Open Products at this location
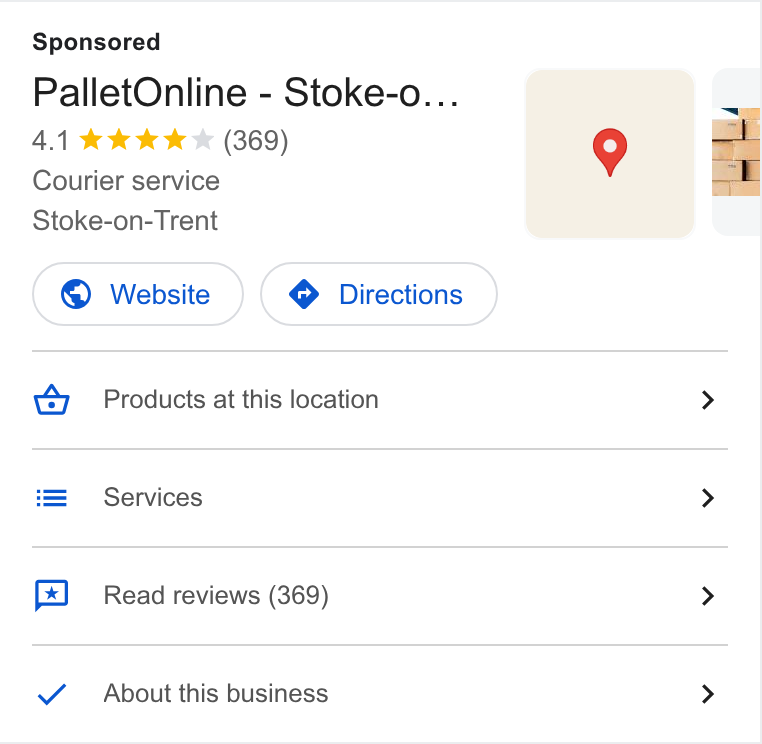This screenshot has width=762, height=744. tap(380, 400)
